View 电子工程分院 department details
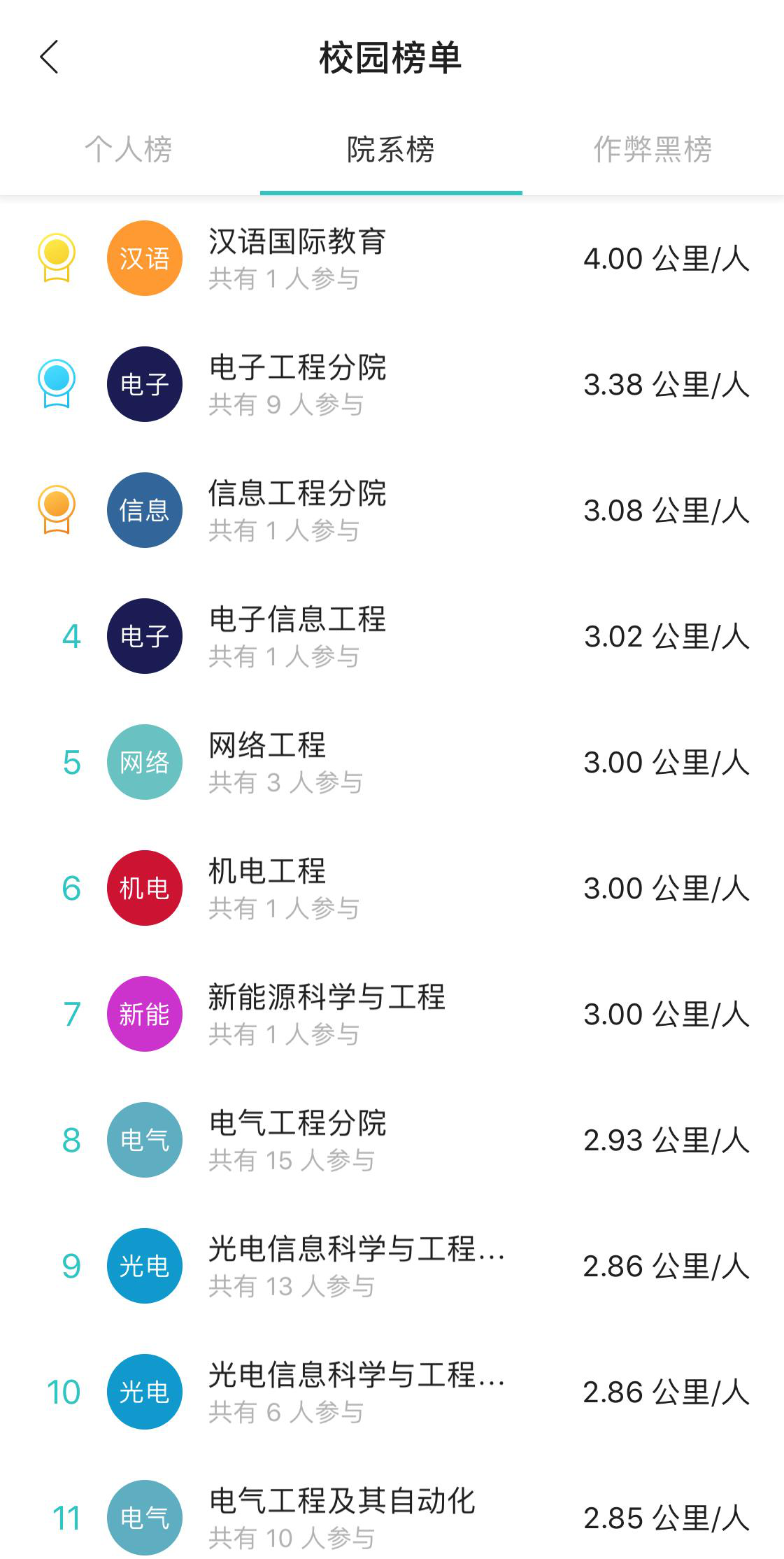 [x=392, y=384]
